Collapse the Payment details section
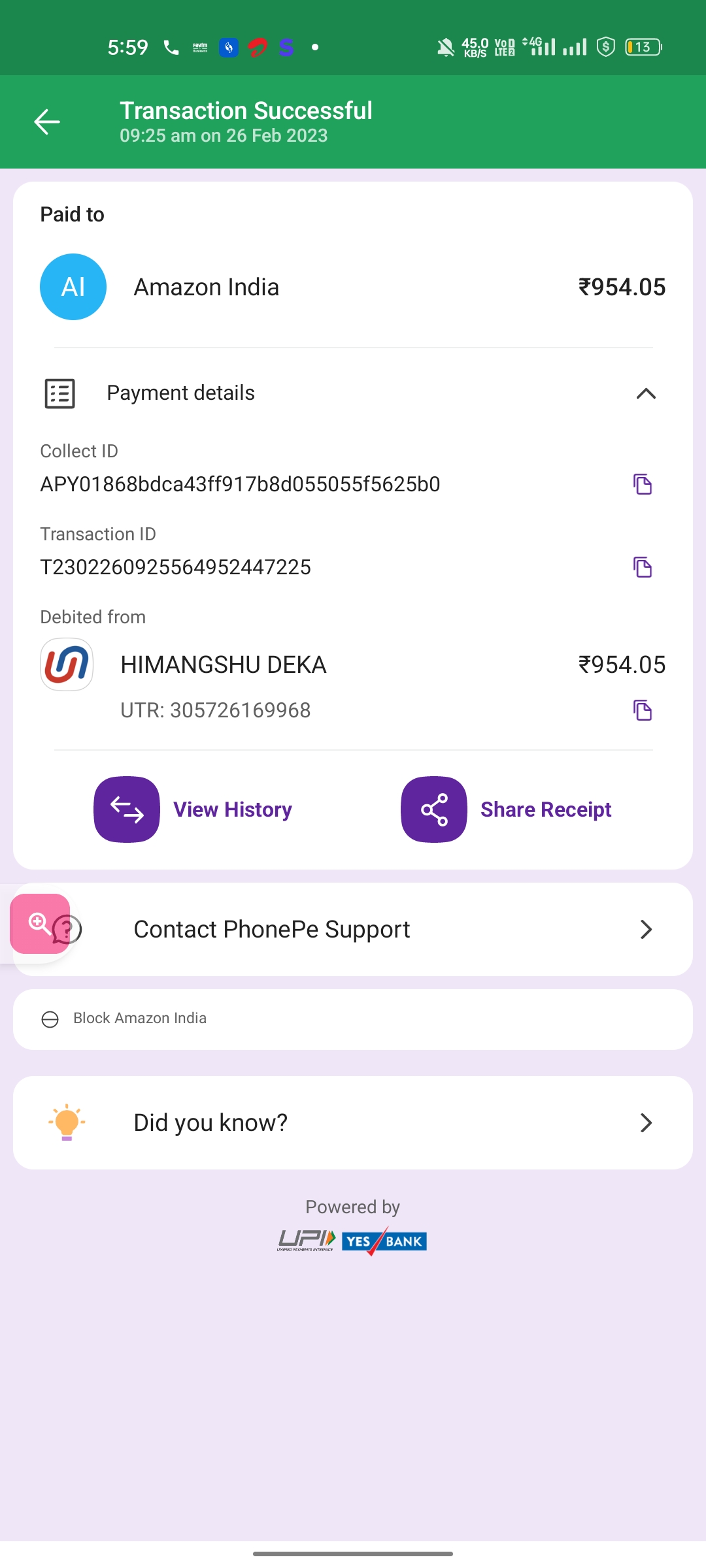Viewport: 706px width, 1568px height. pyautogui.click(x=645, y=393)
